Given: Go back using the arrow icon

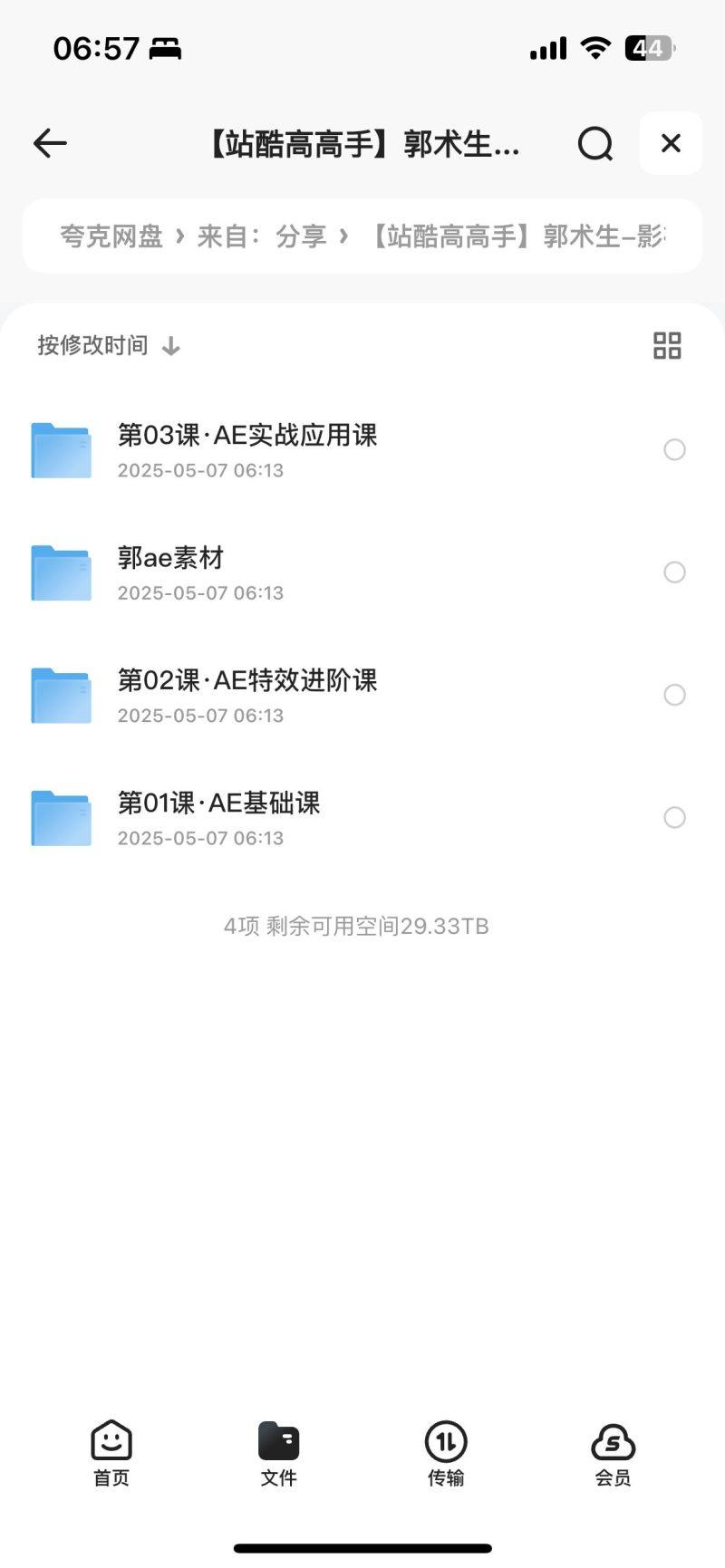Looking at the screenshot, I should pos(50,143).
